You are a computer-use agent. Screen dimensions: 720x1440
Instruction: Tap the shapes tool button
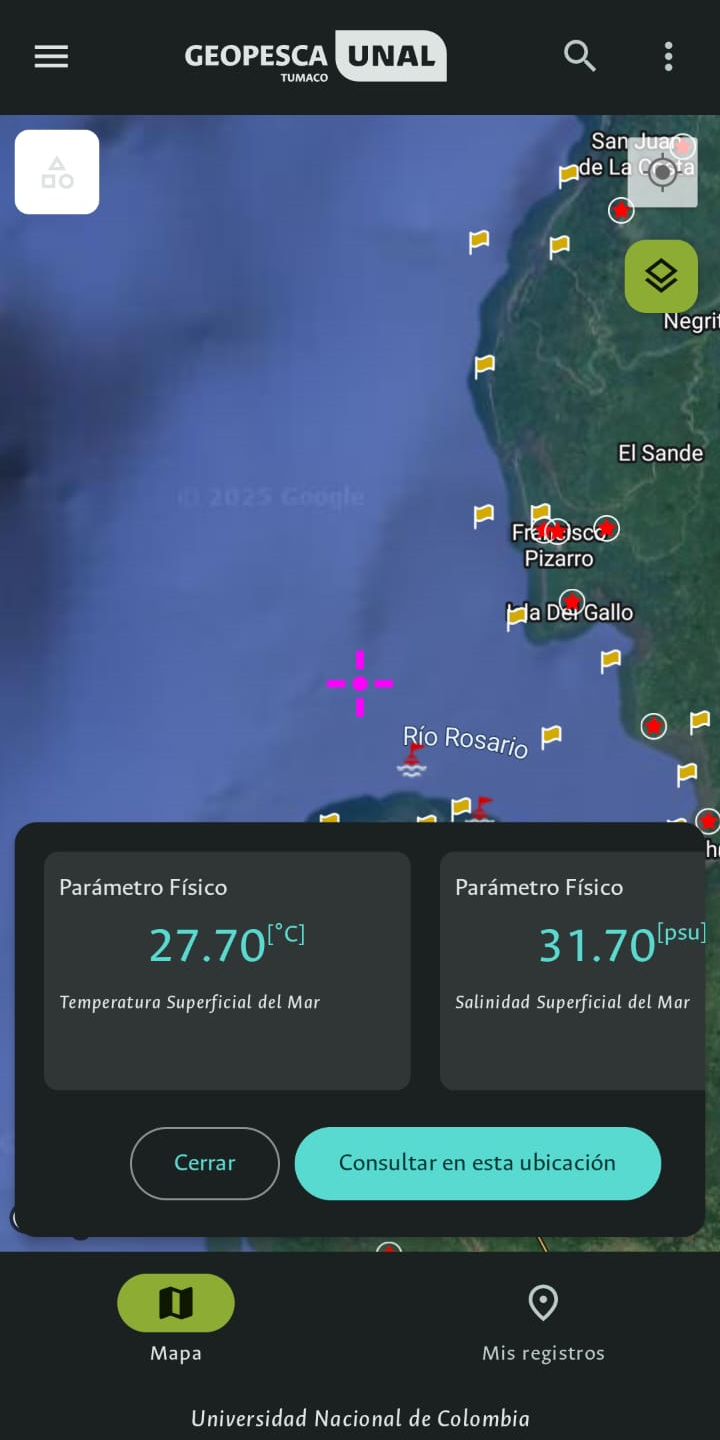(57, 172)
